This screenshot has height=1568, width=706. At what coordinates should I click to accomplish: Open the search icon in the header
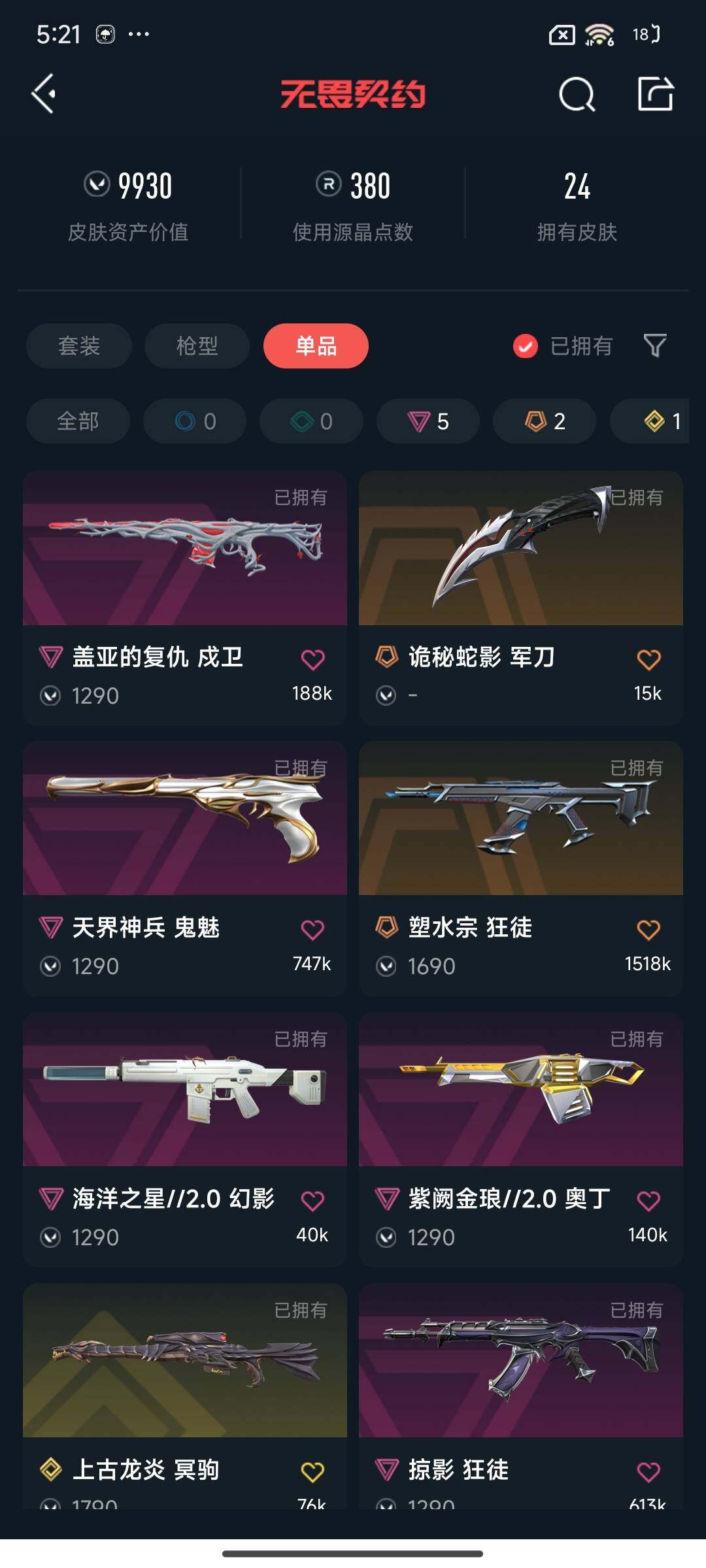(x=577, y=95)
